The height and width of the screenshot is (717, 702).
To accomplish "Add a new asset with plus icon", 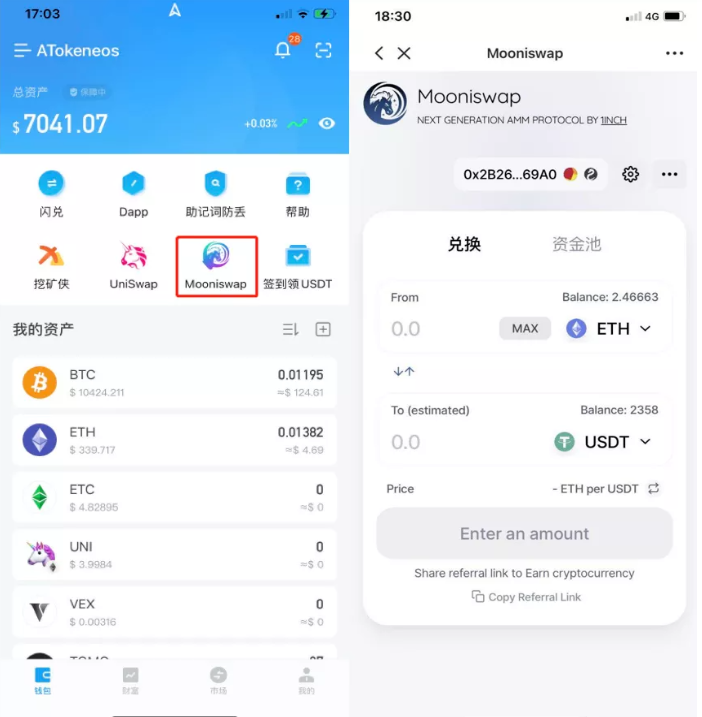I will tap(323, 329).
